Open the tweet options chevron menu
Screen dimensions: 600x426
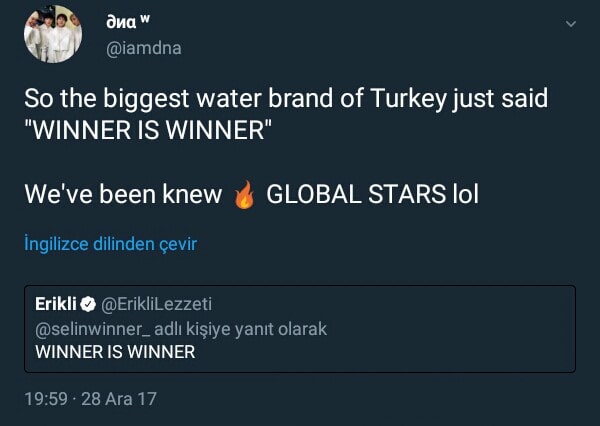coord(571,23)
